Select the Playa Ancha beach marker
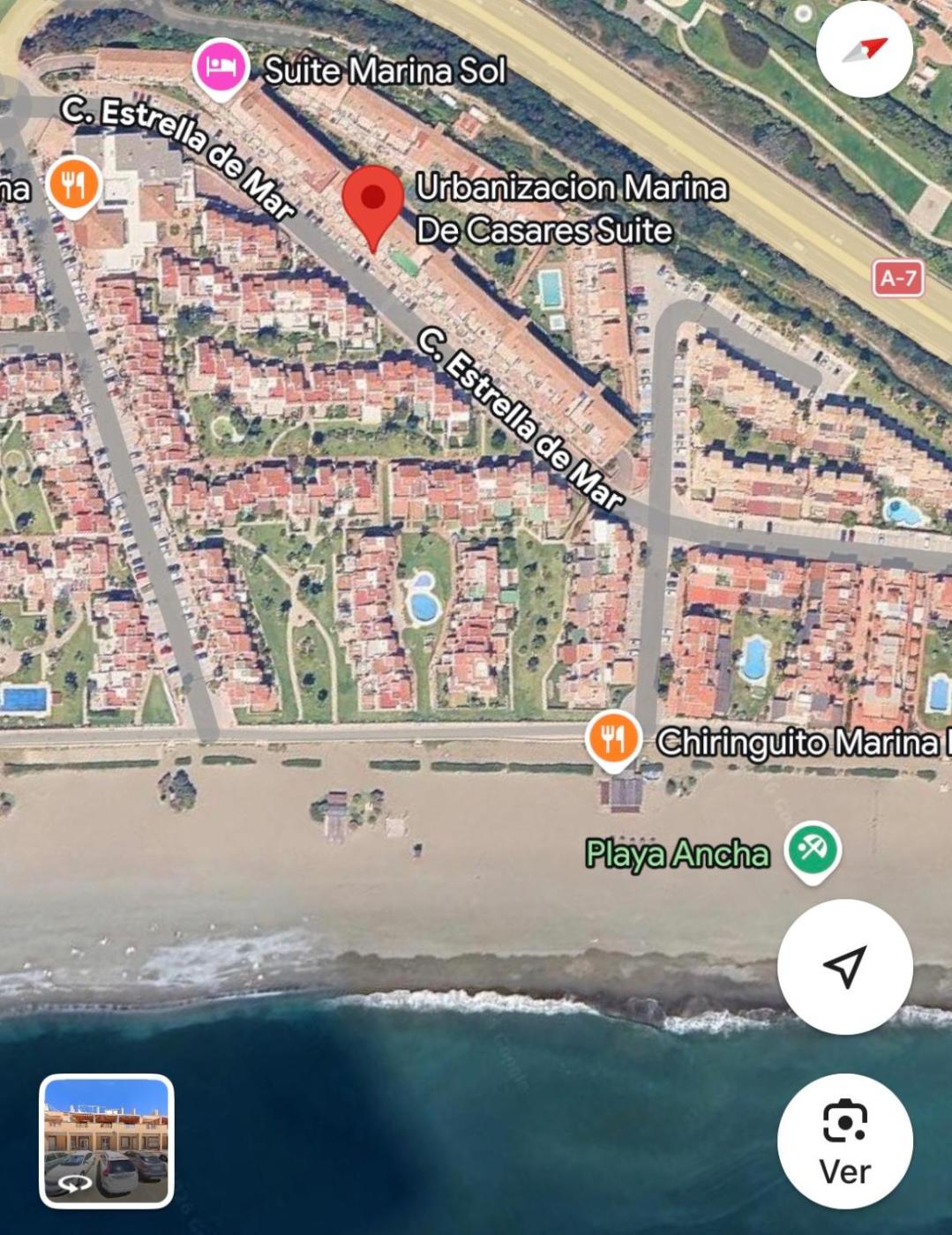952x1235 pixels. [x=813, y=850]
